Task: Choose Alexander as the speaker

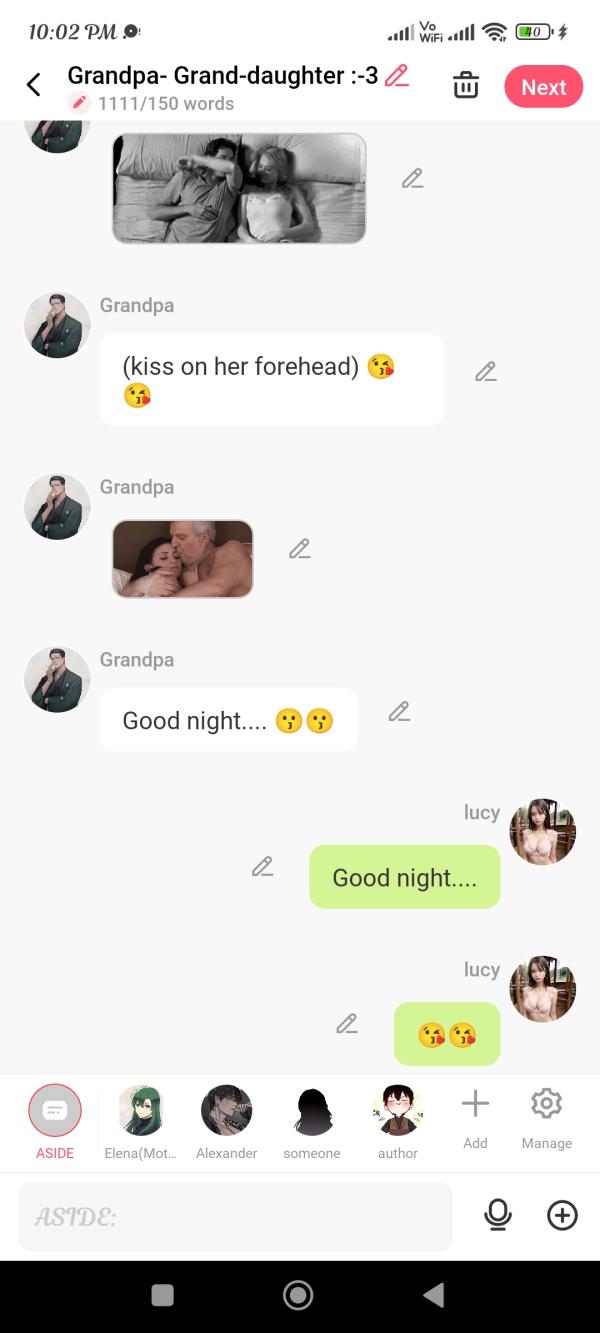Action: pos(227,1119)
